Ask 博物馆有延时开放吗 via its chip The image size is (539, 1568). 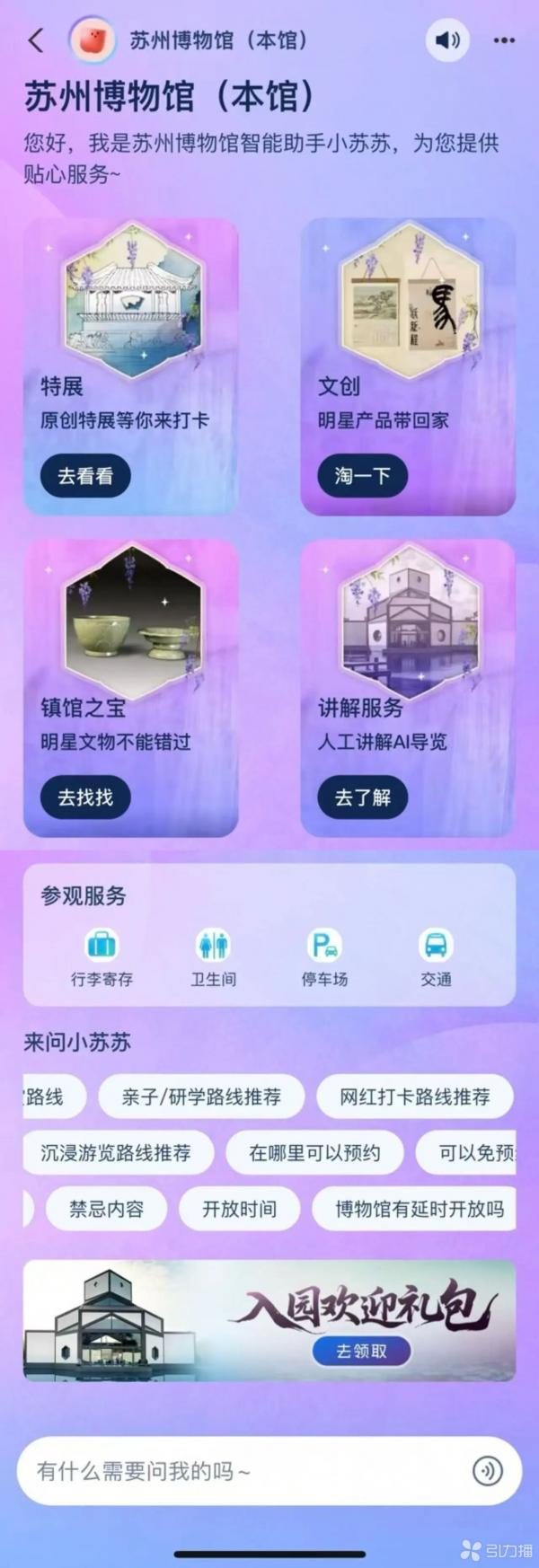[419, 1209]
